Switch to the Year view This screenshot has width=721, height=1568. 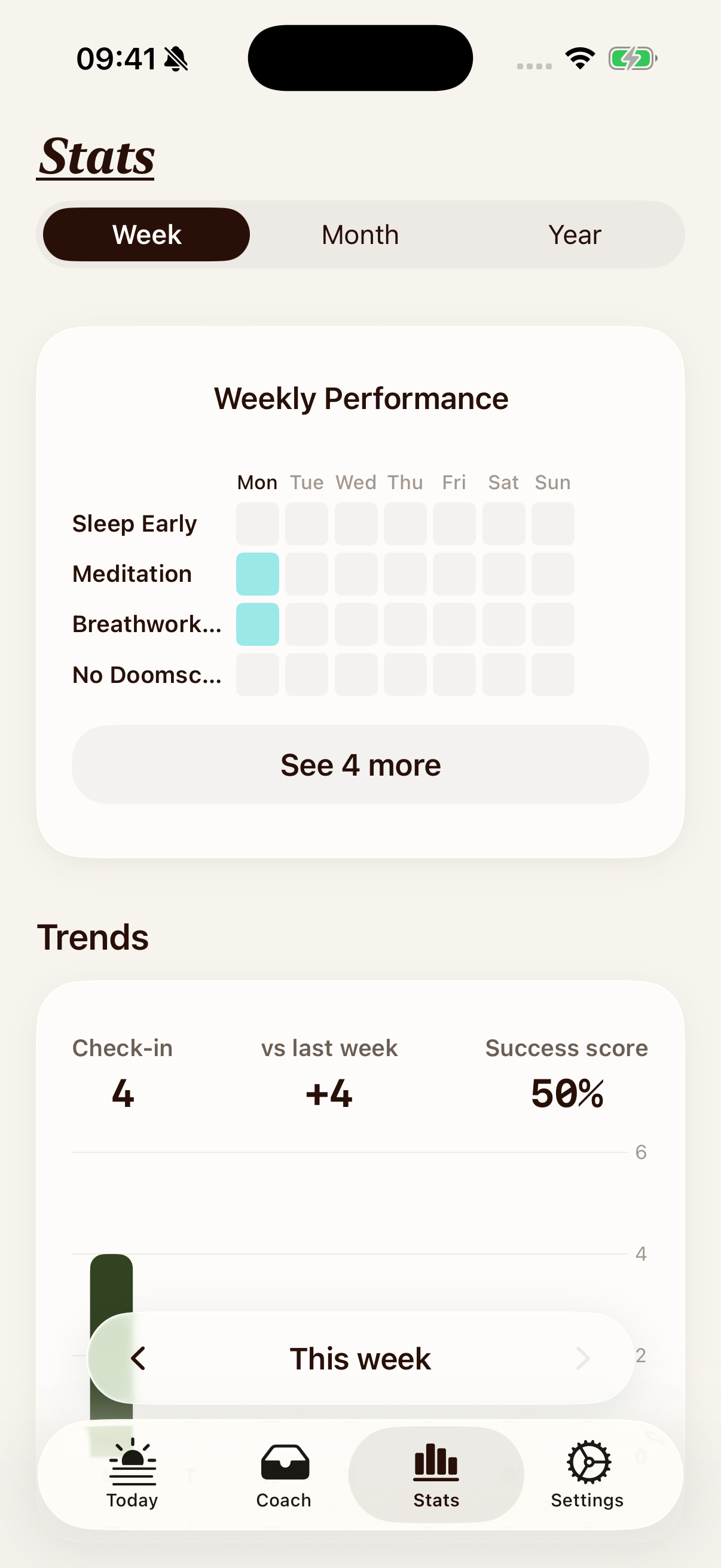click(x=574, y=235)
